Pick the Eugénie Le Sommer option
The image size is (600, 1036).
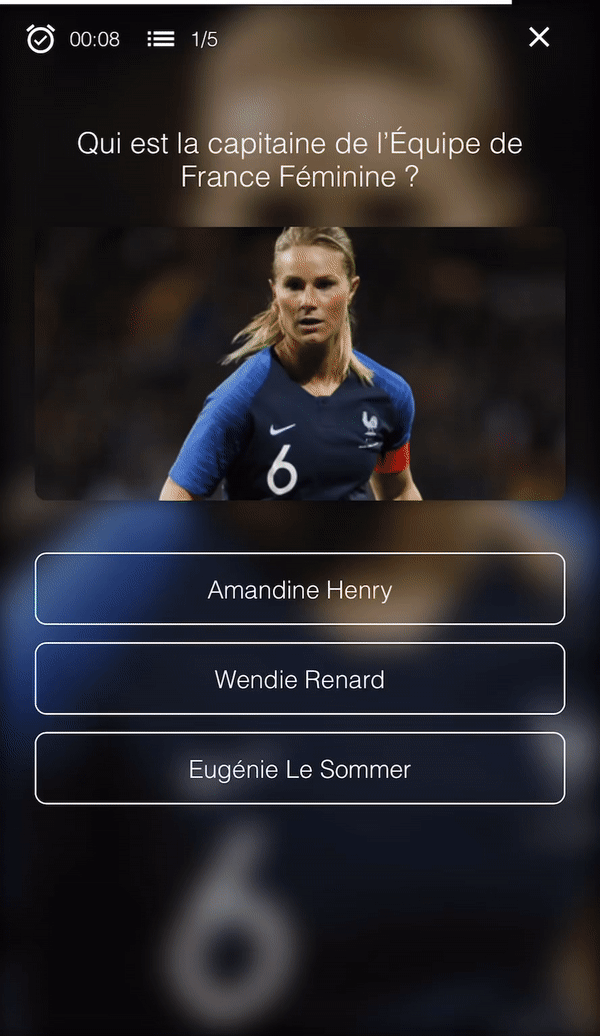coord(300,768)
